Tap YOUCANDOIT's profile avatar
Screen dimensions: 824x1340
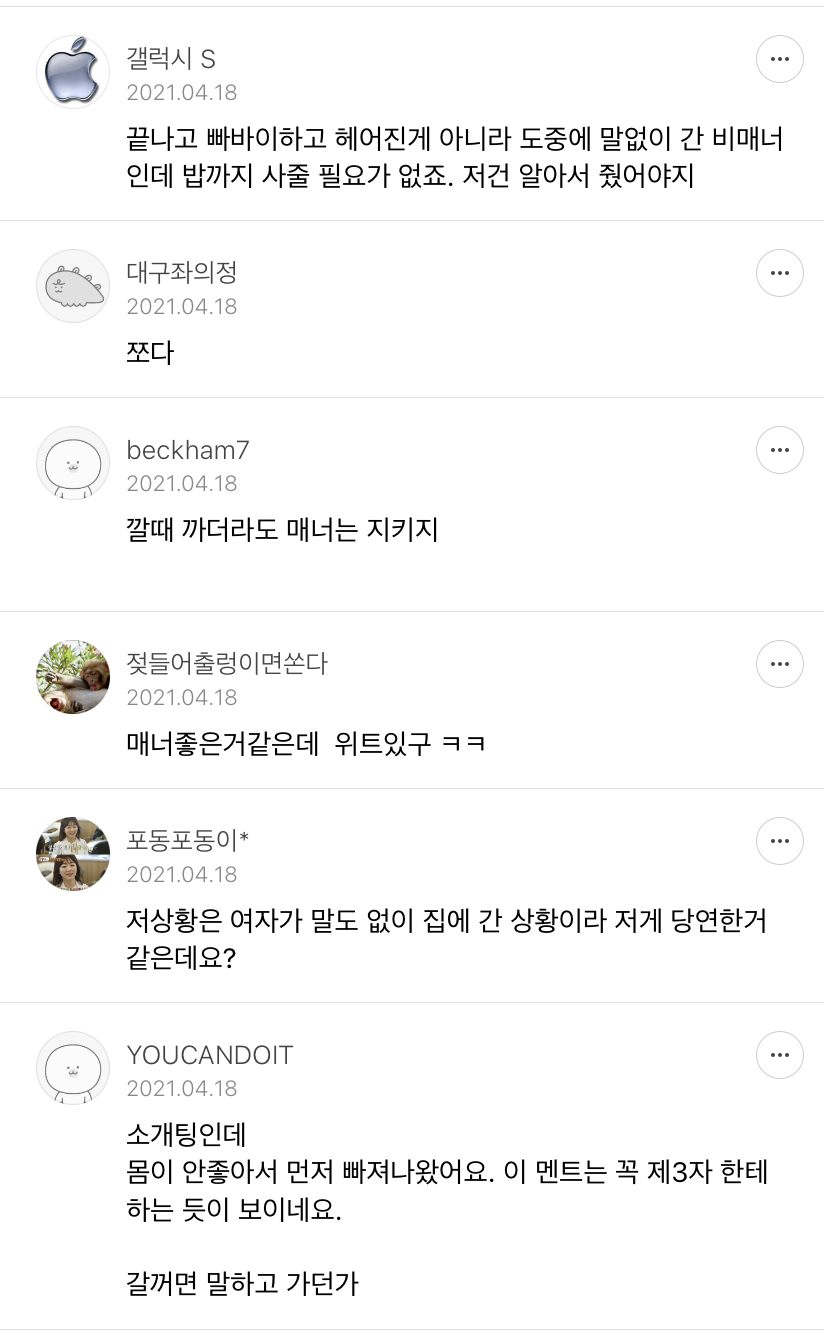tap(73, 1068)
